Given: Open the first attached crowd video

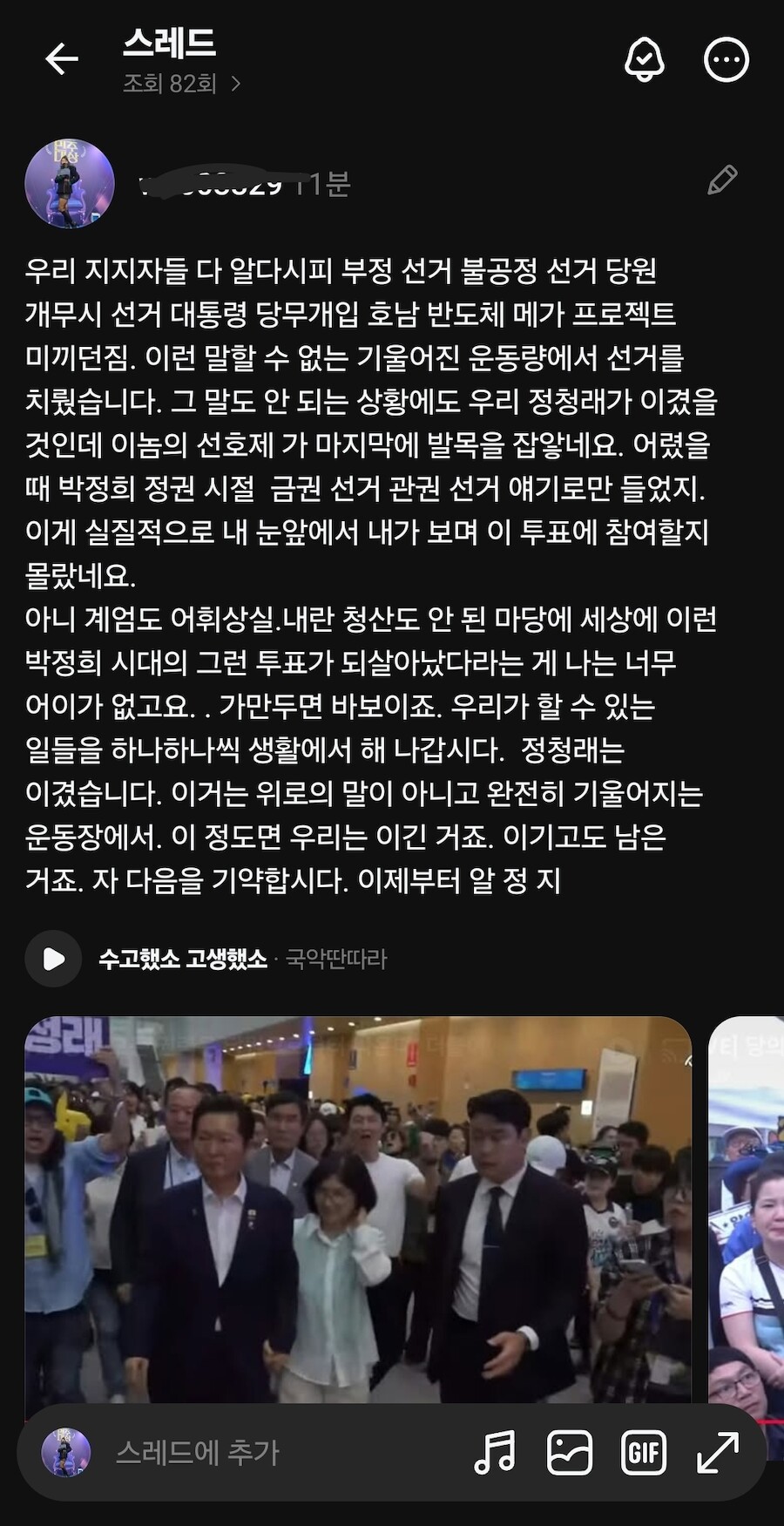Looking at the screenshot, I should tap(358, 1210).
